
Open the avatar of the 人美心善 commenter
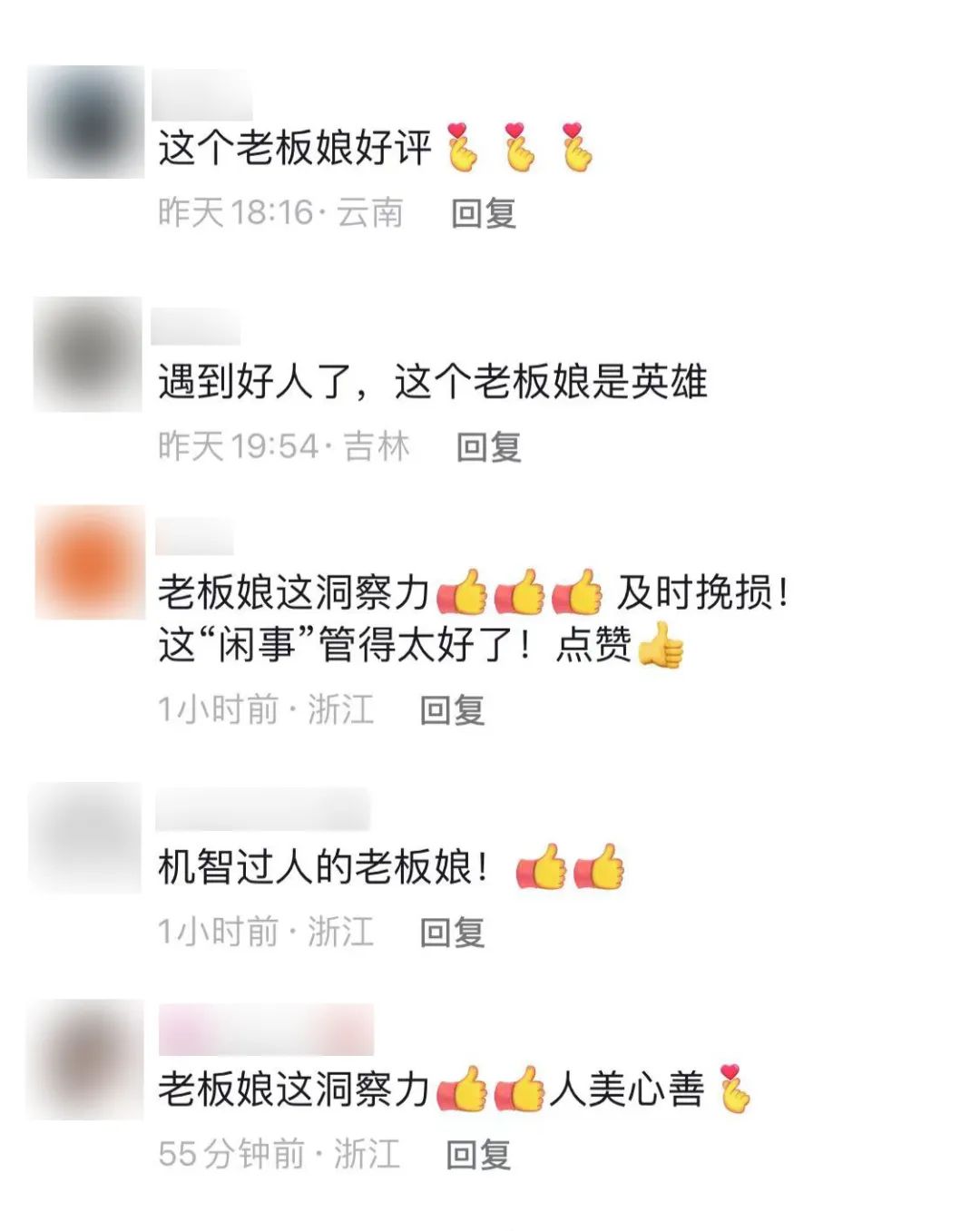coord(86,1060)
